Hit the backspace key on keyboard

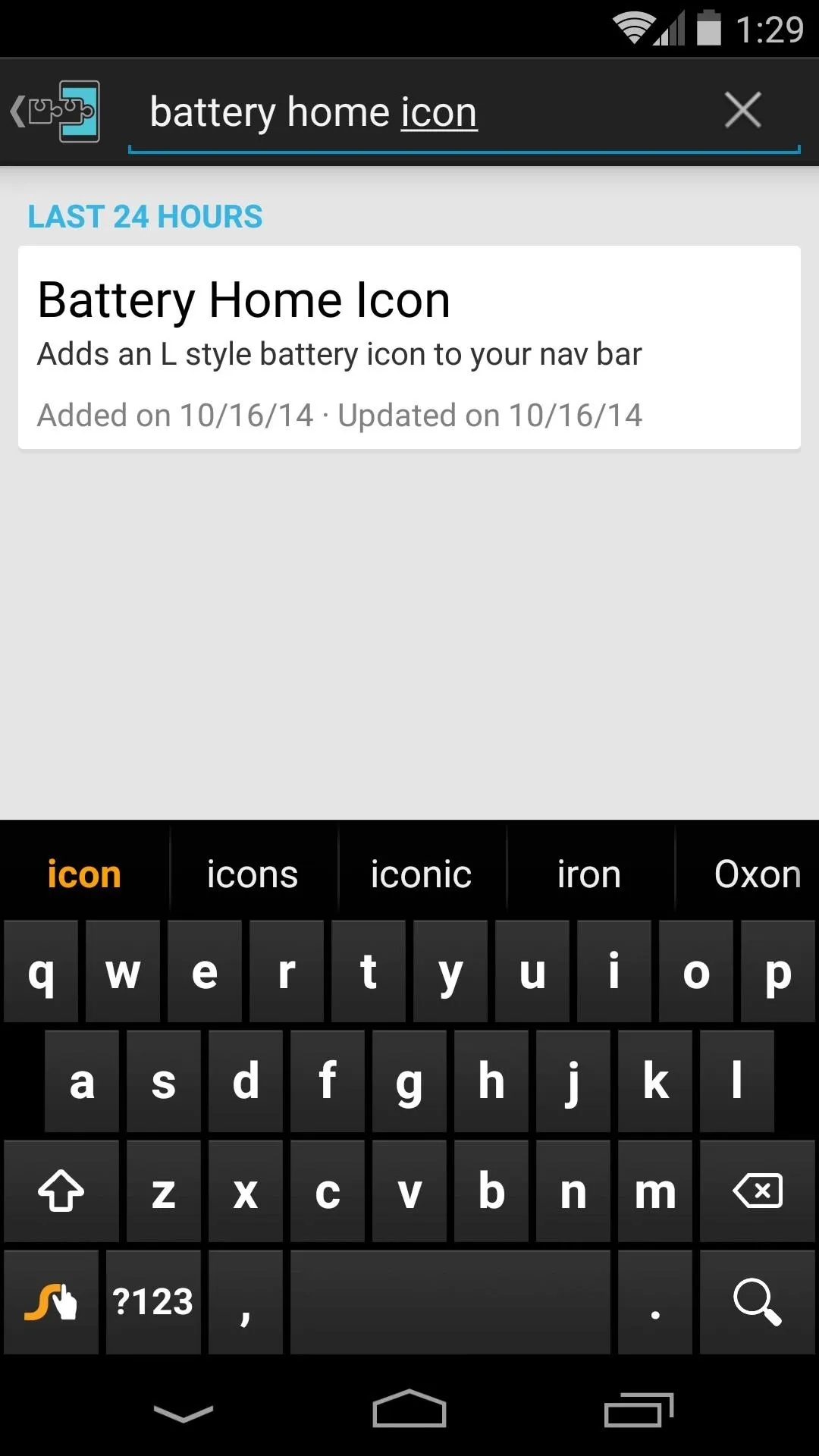[x=757, y=1191]
